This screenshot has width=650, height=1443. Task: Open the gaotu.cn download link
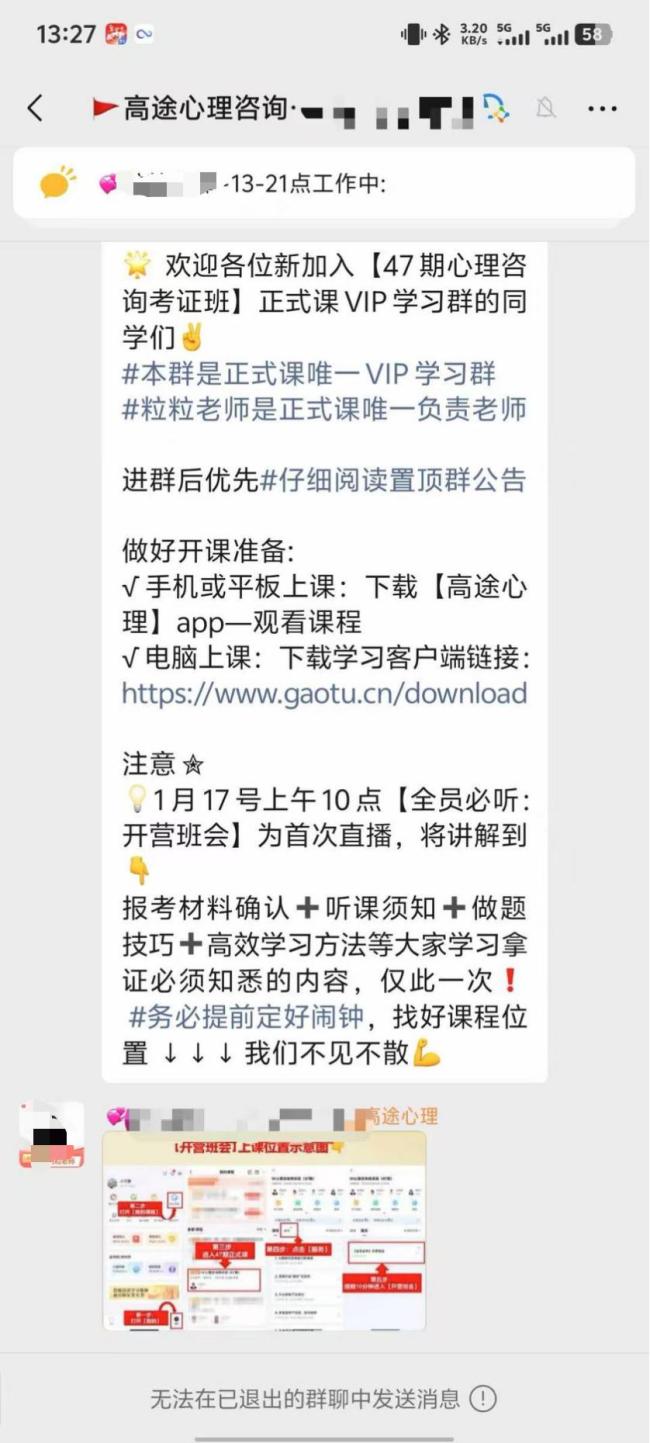click(x=324, y=693)
